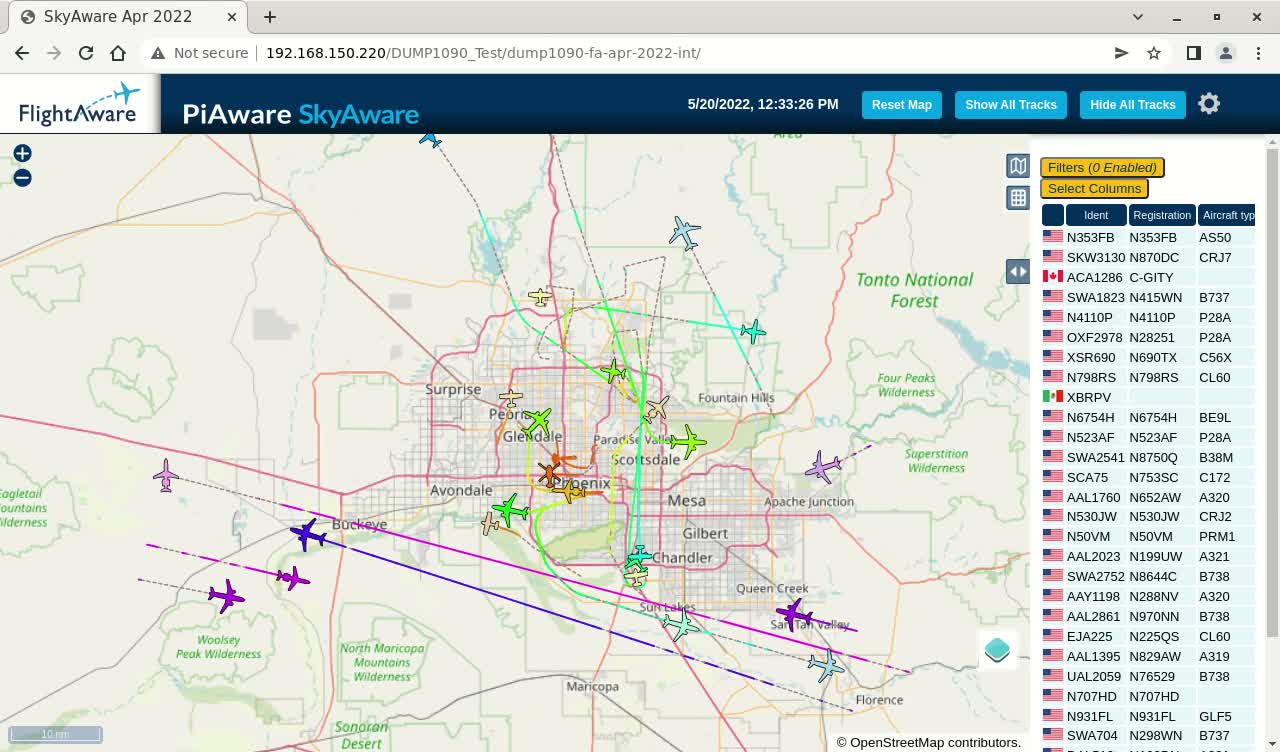Viewport: 1280px width, 752px height.
Task: Zoom in on the map
Action: [22, 153]
